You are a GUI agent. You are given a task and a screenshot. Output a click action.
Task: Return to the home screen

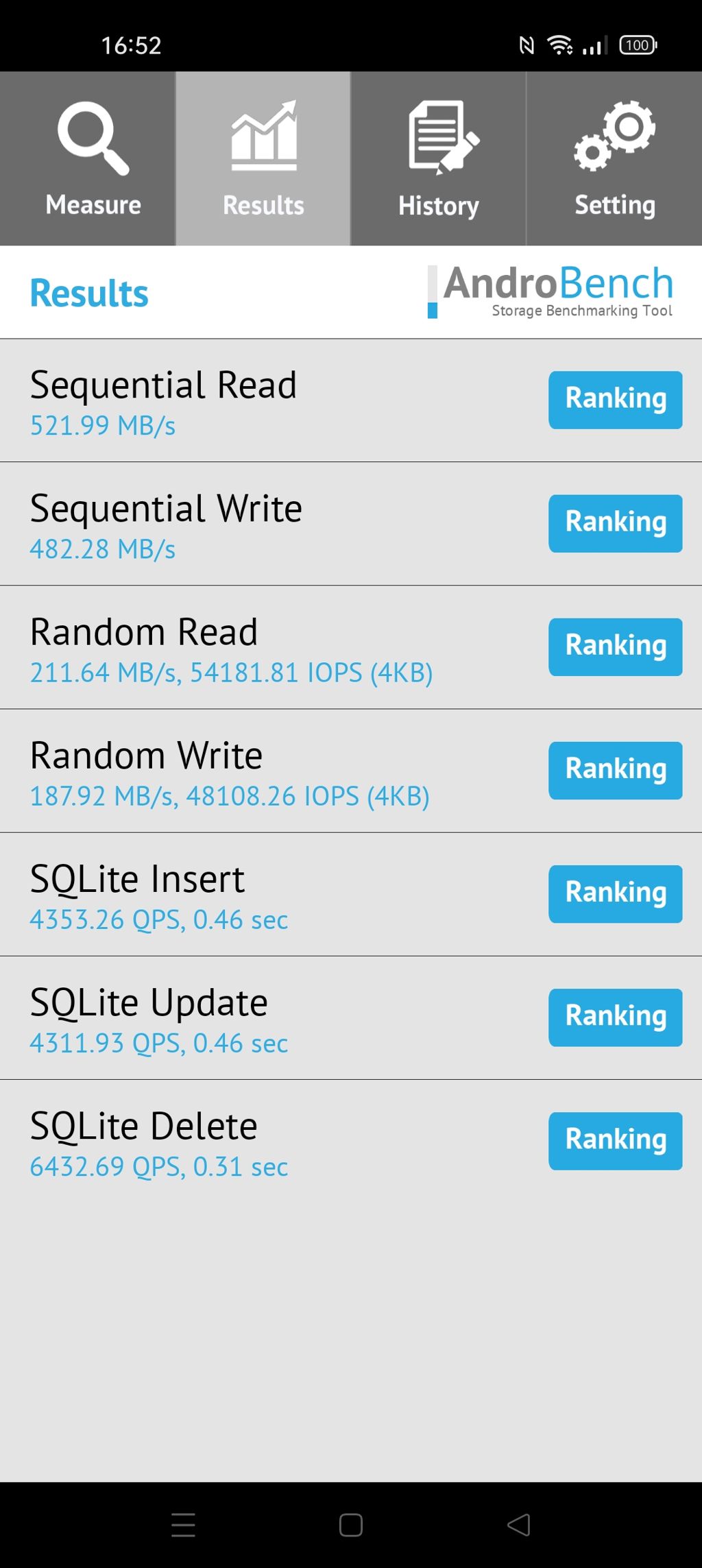click(351, 1525)
